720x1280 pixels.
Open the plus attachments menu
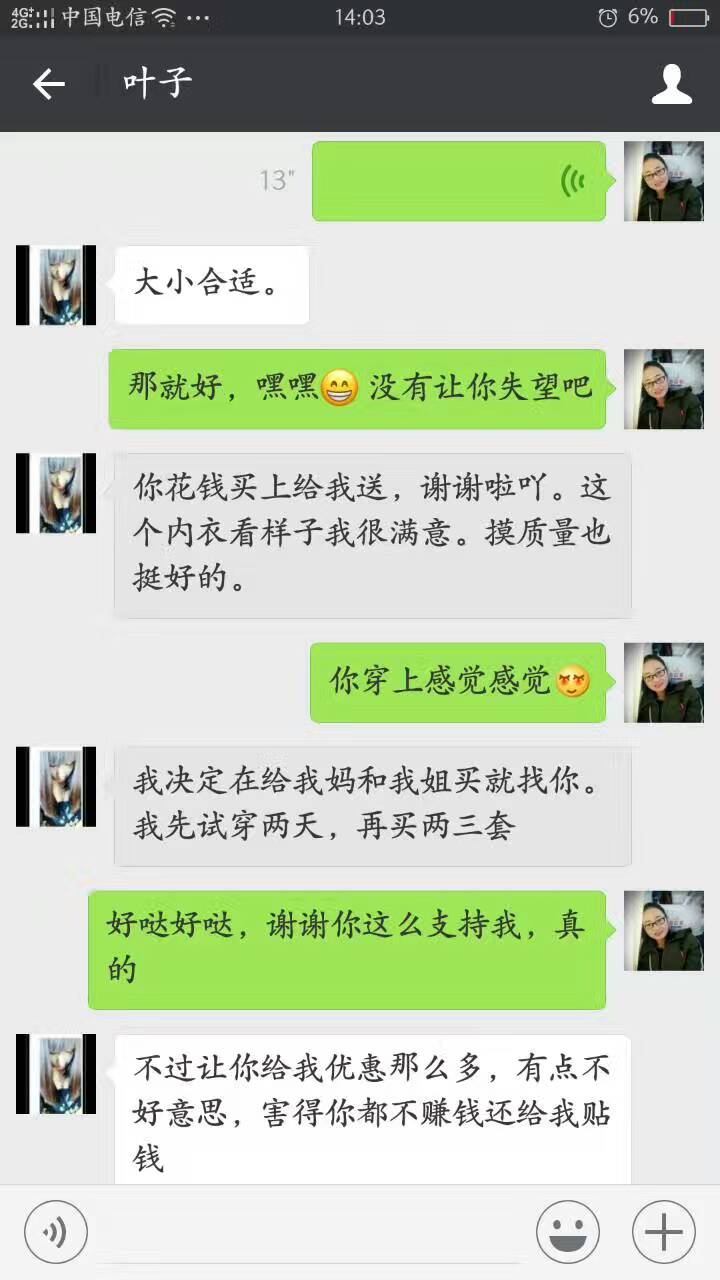[x=663, y=1232]
